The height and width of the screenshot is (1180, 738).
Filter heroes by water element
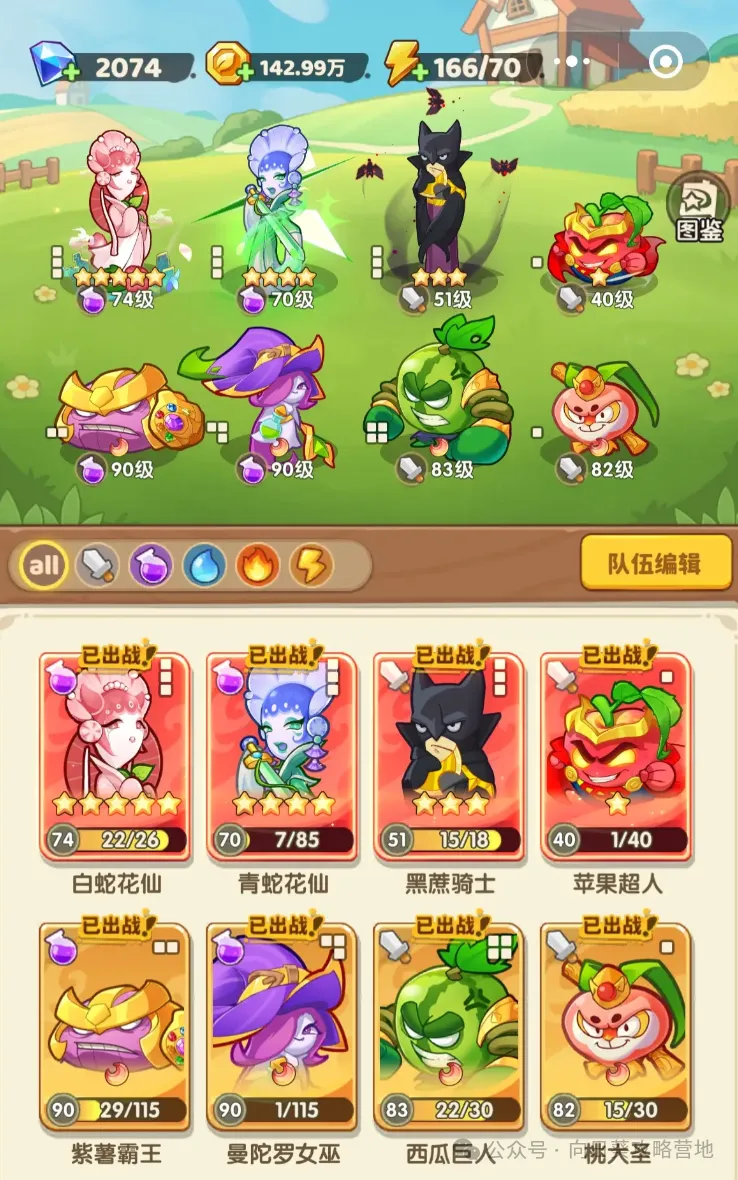click(204, 566)
